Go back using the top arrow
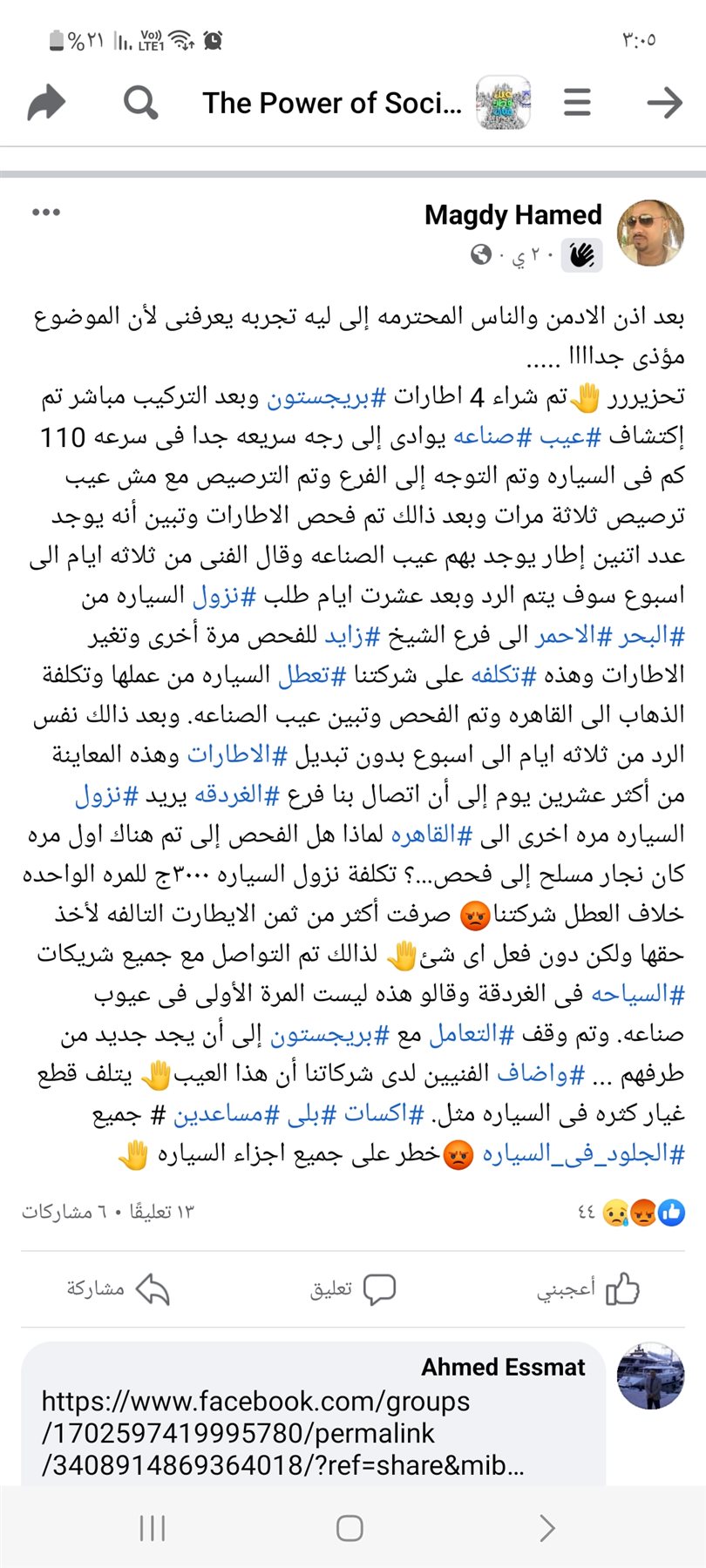 click(664, 103)
